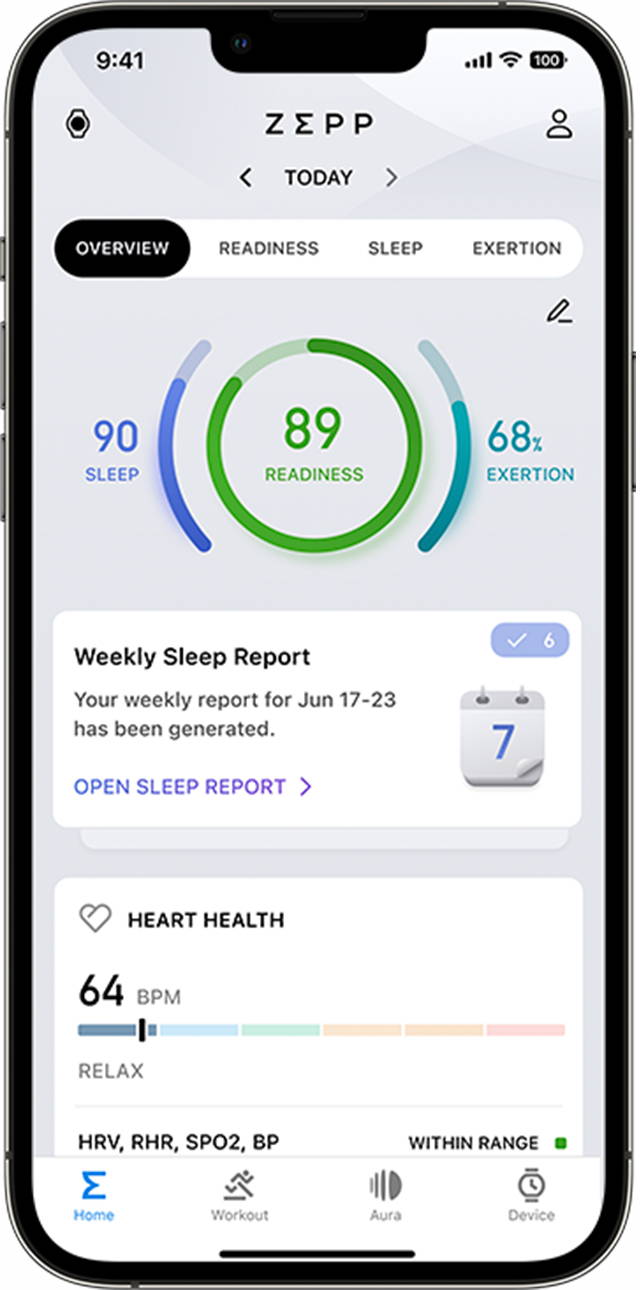Switch to the Aura tab
This screenshot has height=1290, width=640.
(x=385, y=1196)
